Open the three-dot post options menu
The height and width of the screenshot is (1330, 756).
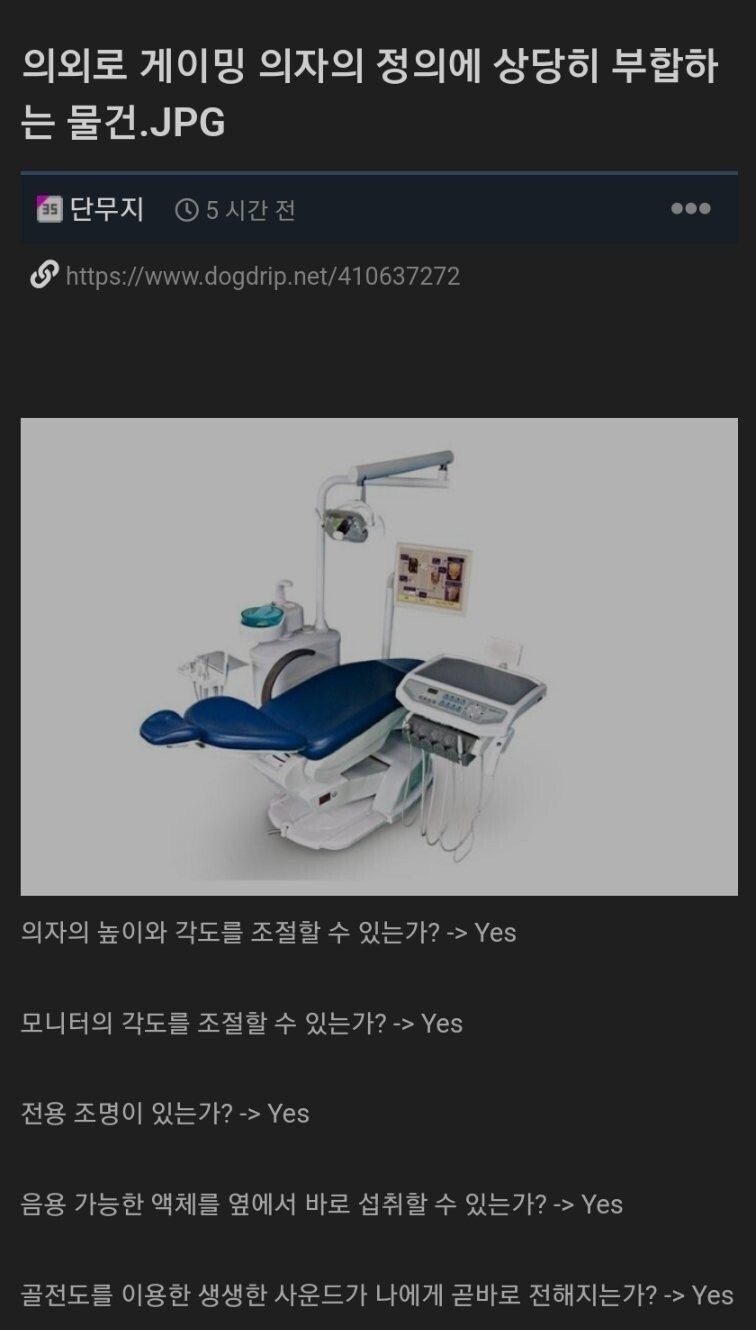(690, 209)
